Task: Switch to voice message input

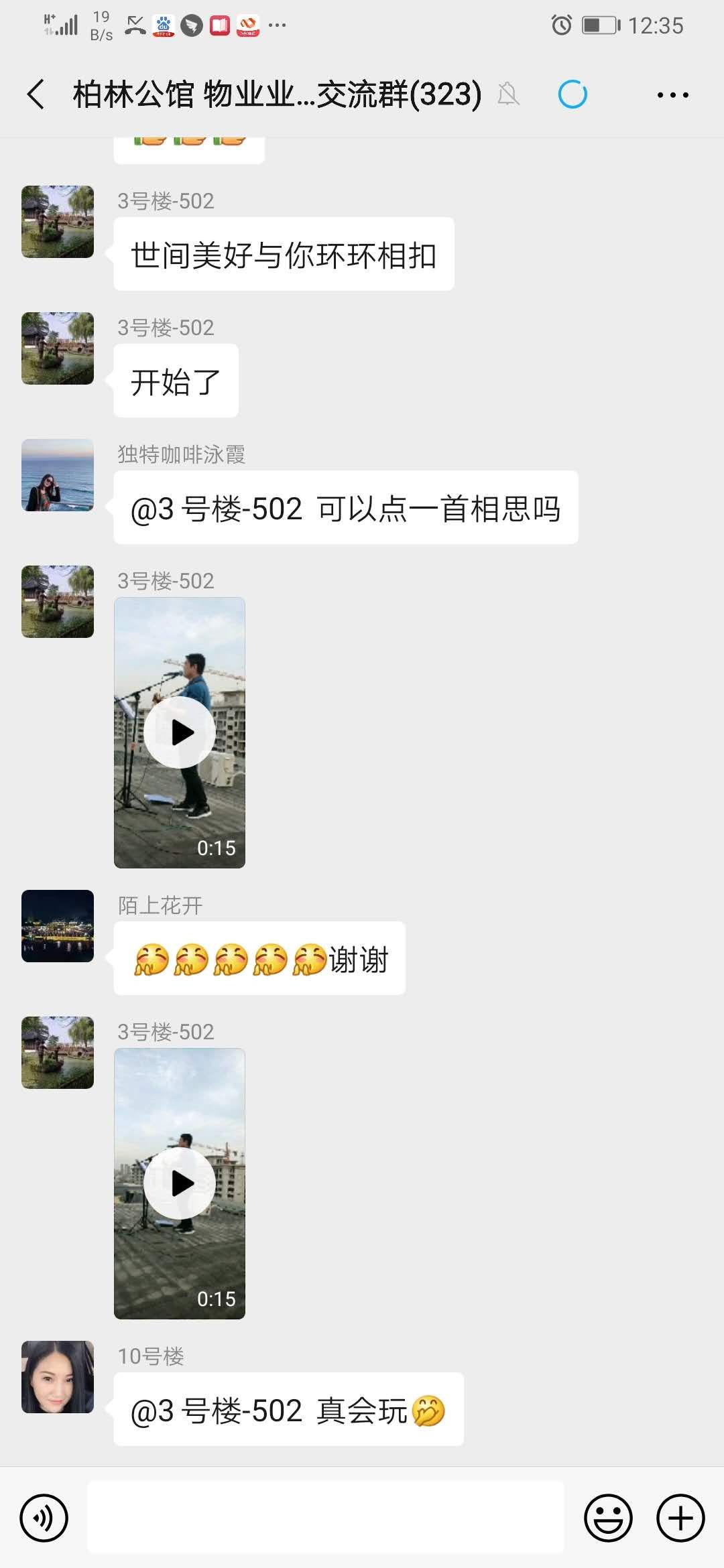Action: tap(44, 1518)
